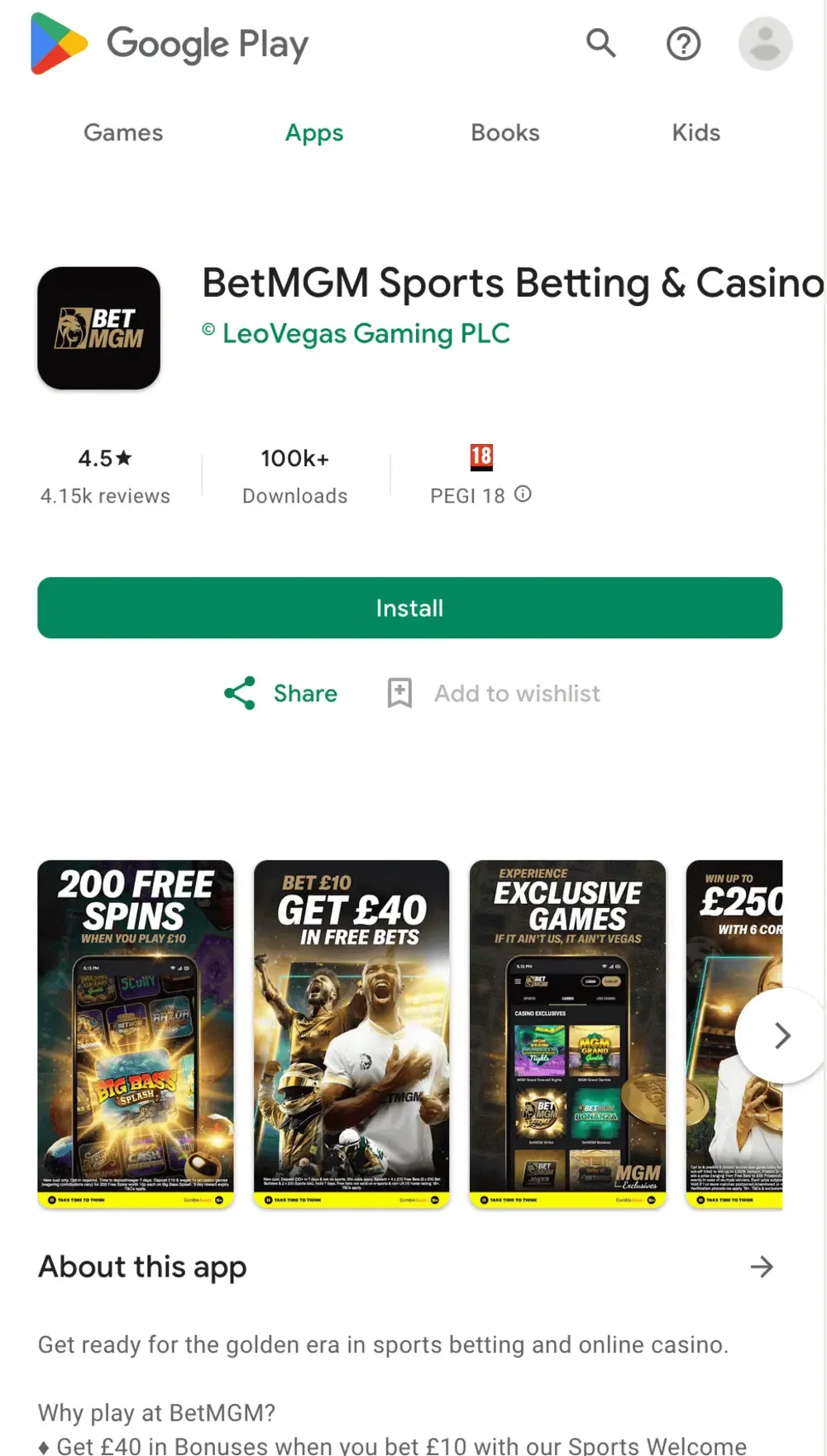
Task: Open the 200 Free Spins screenshot
Action: (x=136, y=1034)
